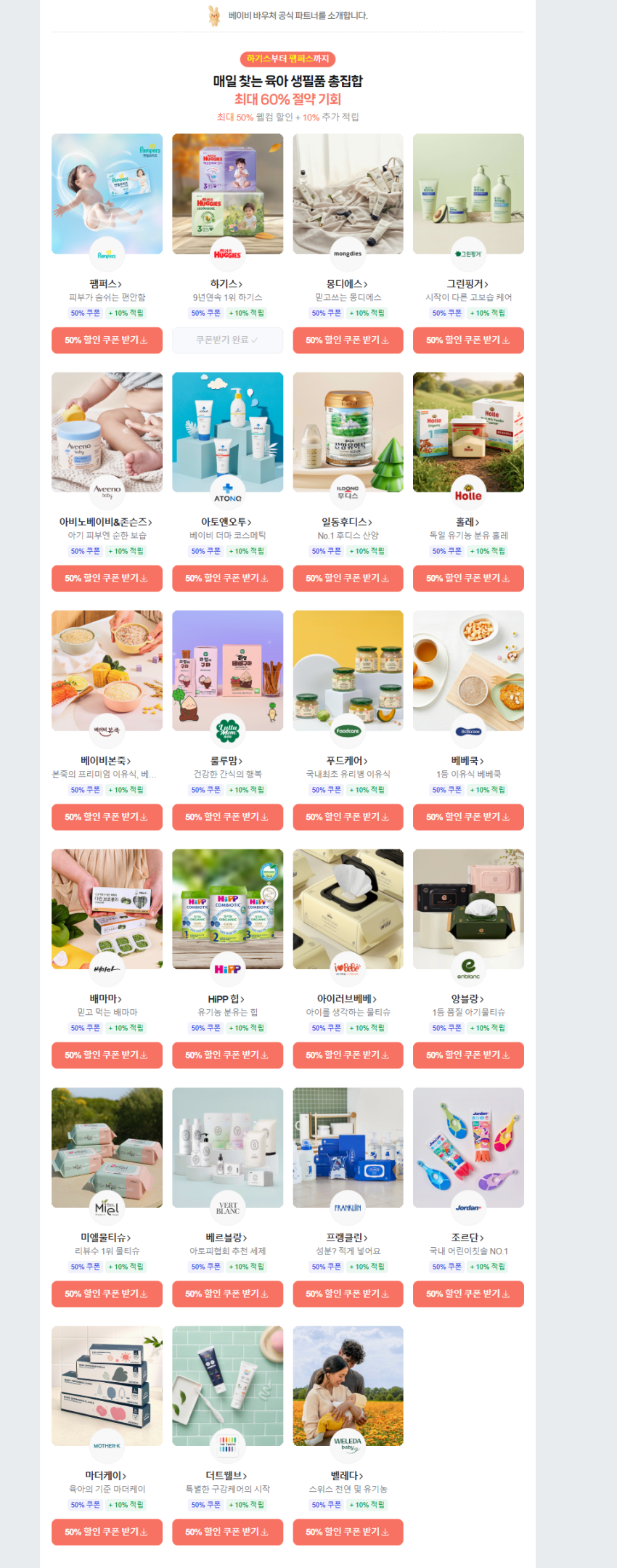Get the 미엘물티슈 50% coupon
This screenshot has width=617, height=1568.
(107, 1294)
